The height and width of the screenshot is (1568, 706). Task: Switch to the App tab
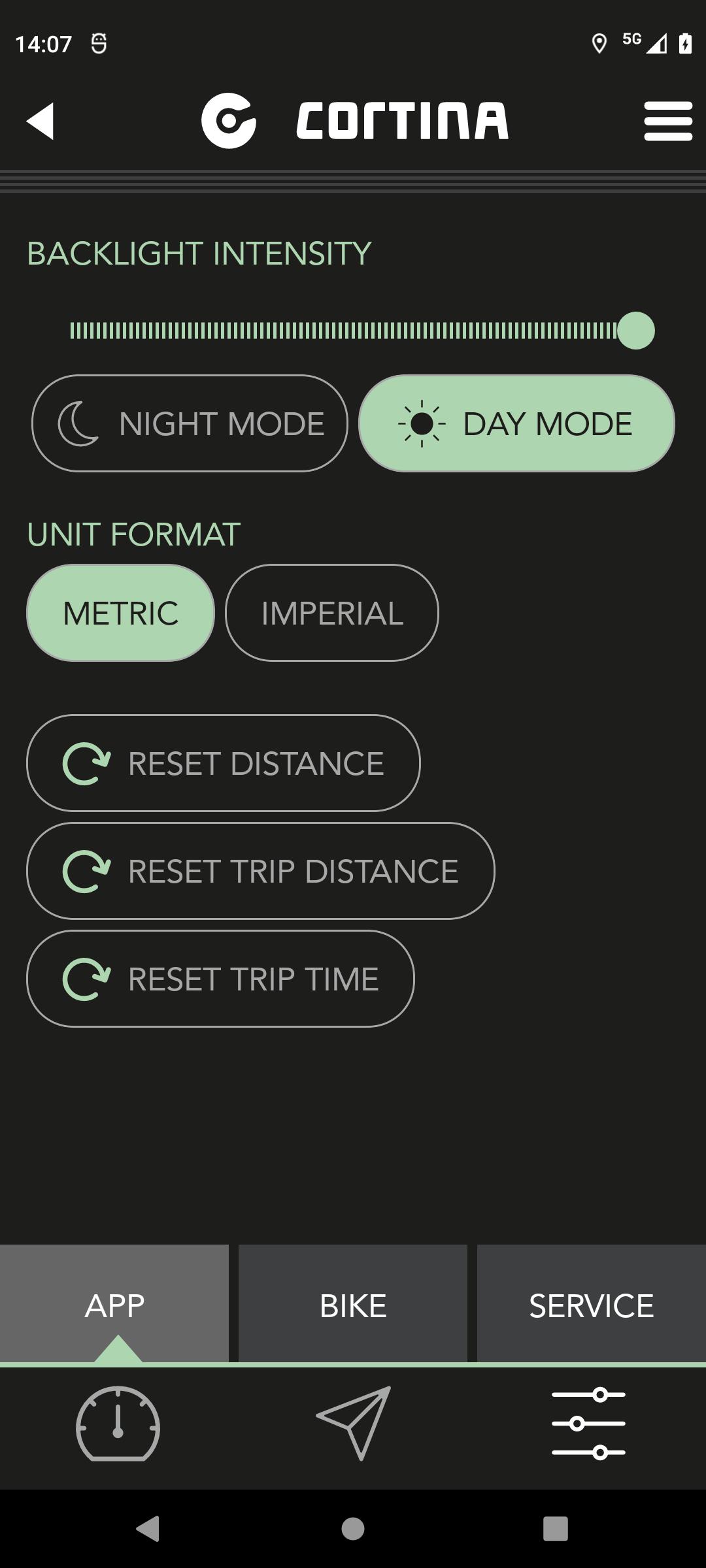(114, 1304)
